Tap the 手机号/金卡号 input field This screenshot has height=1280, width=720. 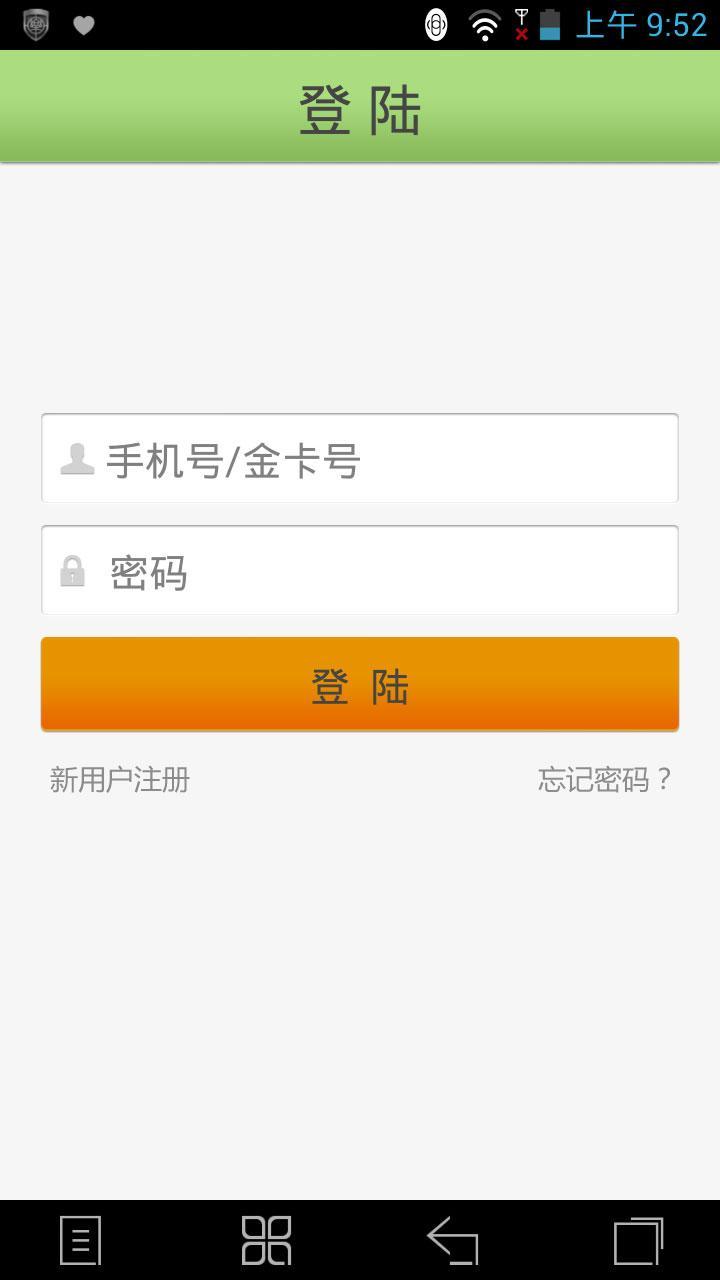[x=360, y=458]
